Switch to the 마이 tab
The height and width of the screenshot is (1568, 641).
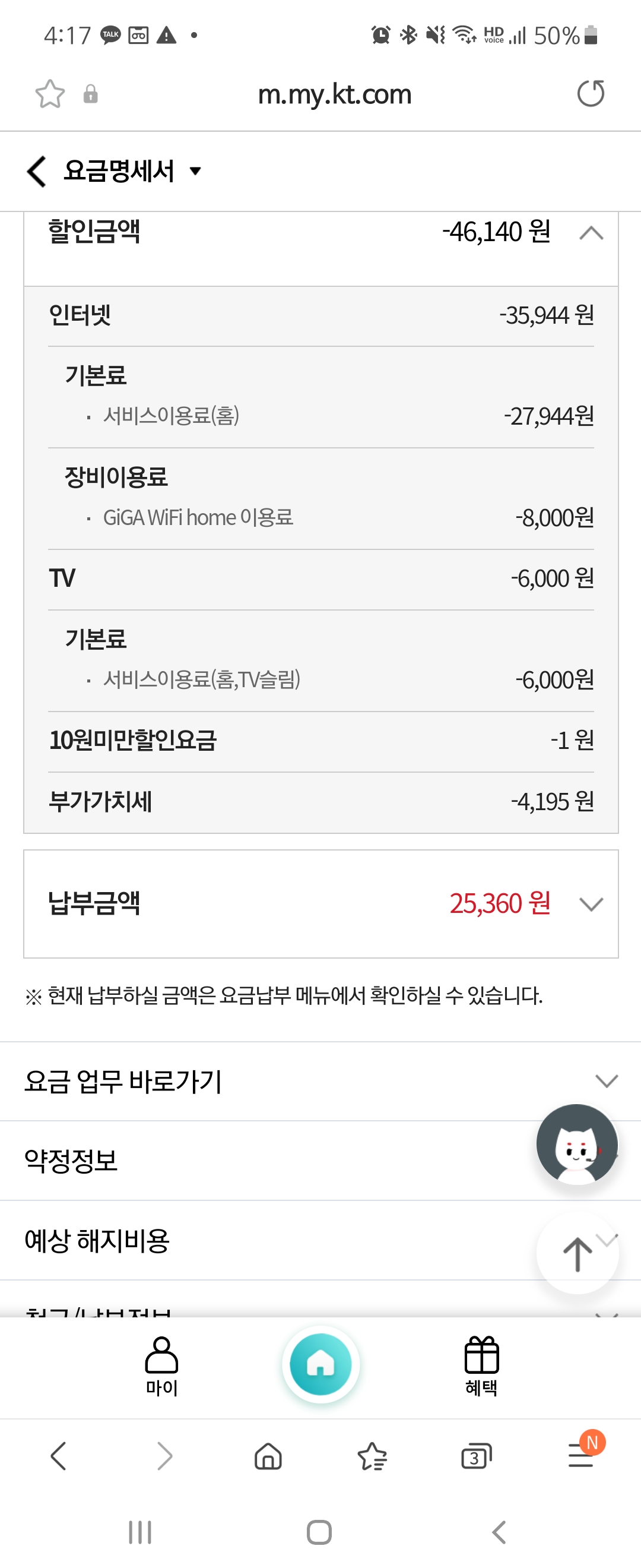(161, 1366)
